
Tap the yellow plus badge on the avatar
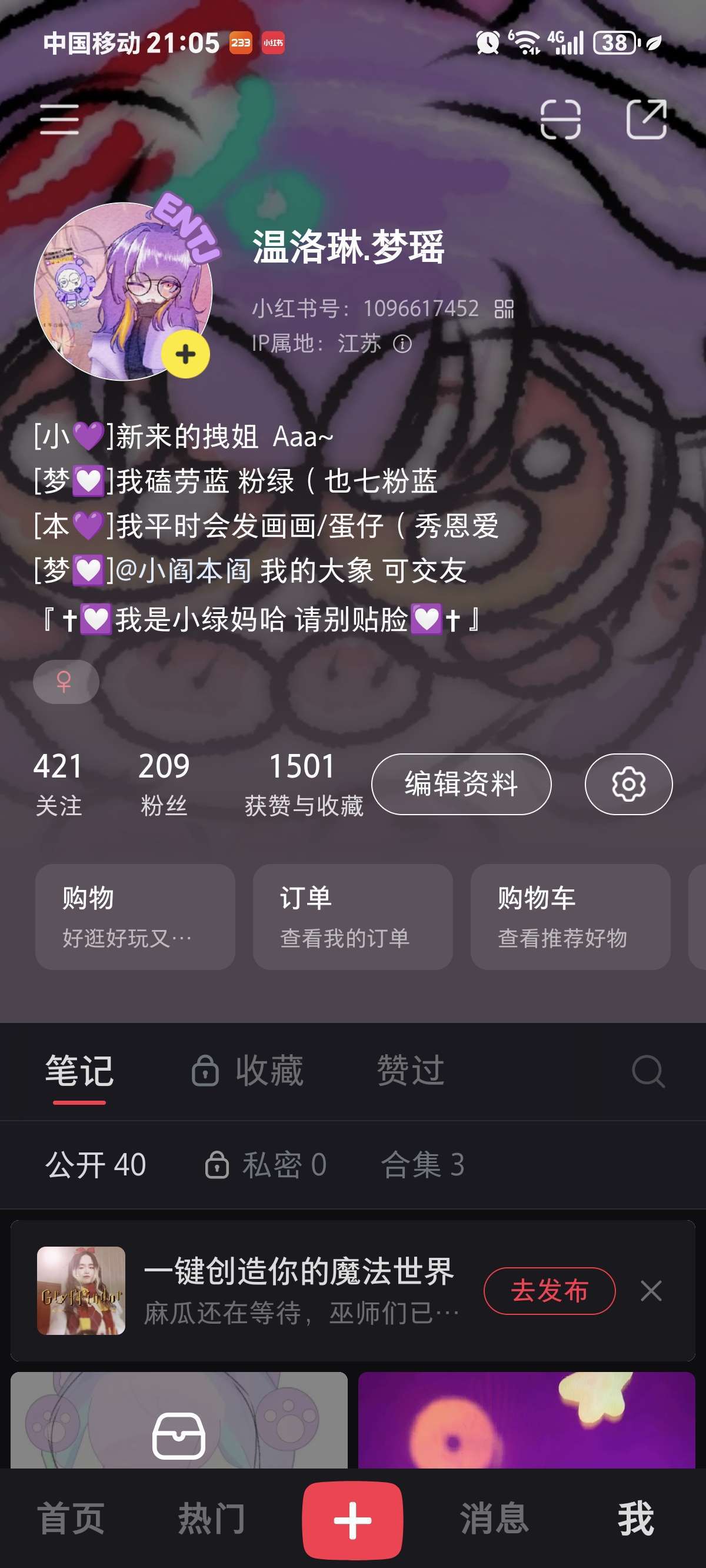click(x=186, y=354)
